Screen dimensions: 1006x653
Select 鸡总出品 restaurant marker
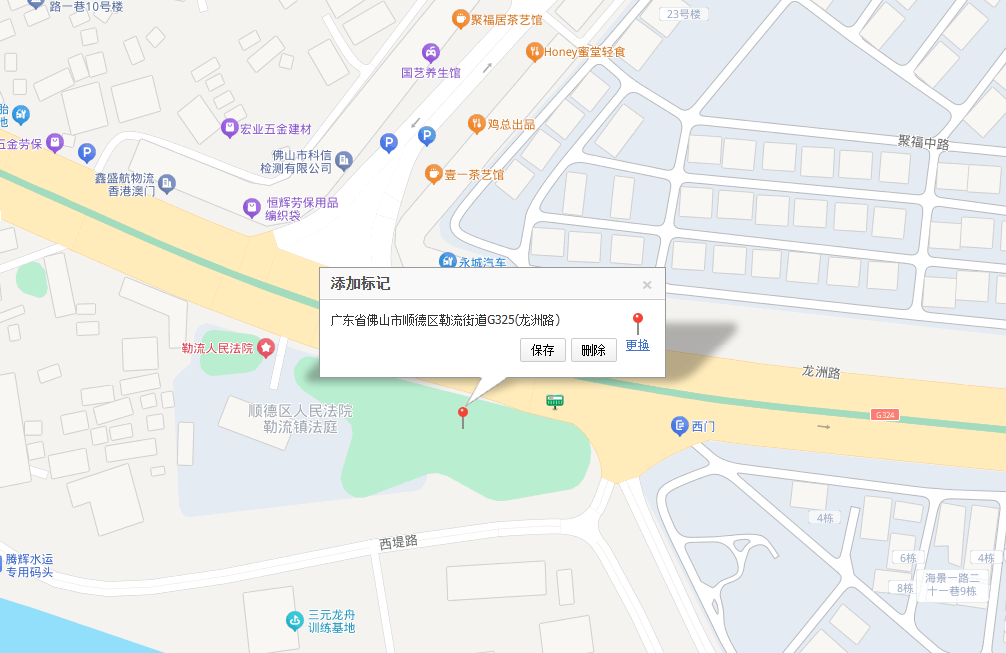[x=476, y=124]
